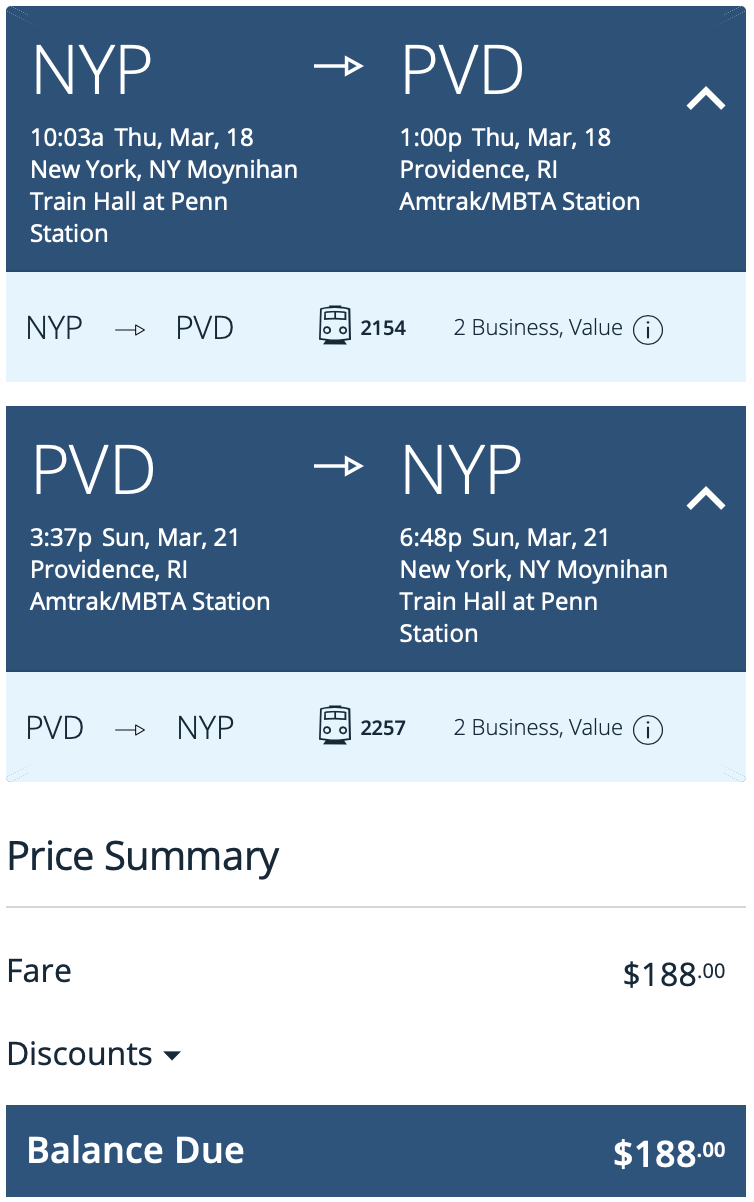Screen dimensions: 754x1202
Task: Collapse the outbound NYP to PVD trip details
Action: click(706, 97)
